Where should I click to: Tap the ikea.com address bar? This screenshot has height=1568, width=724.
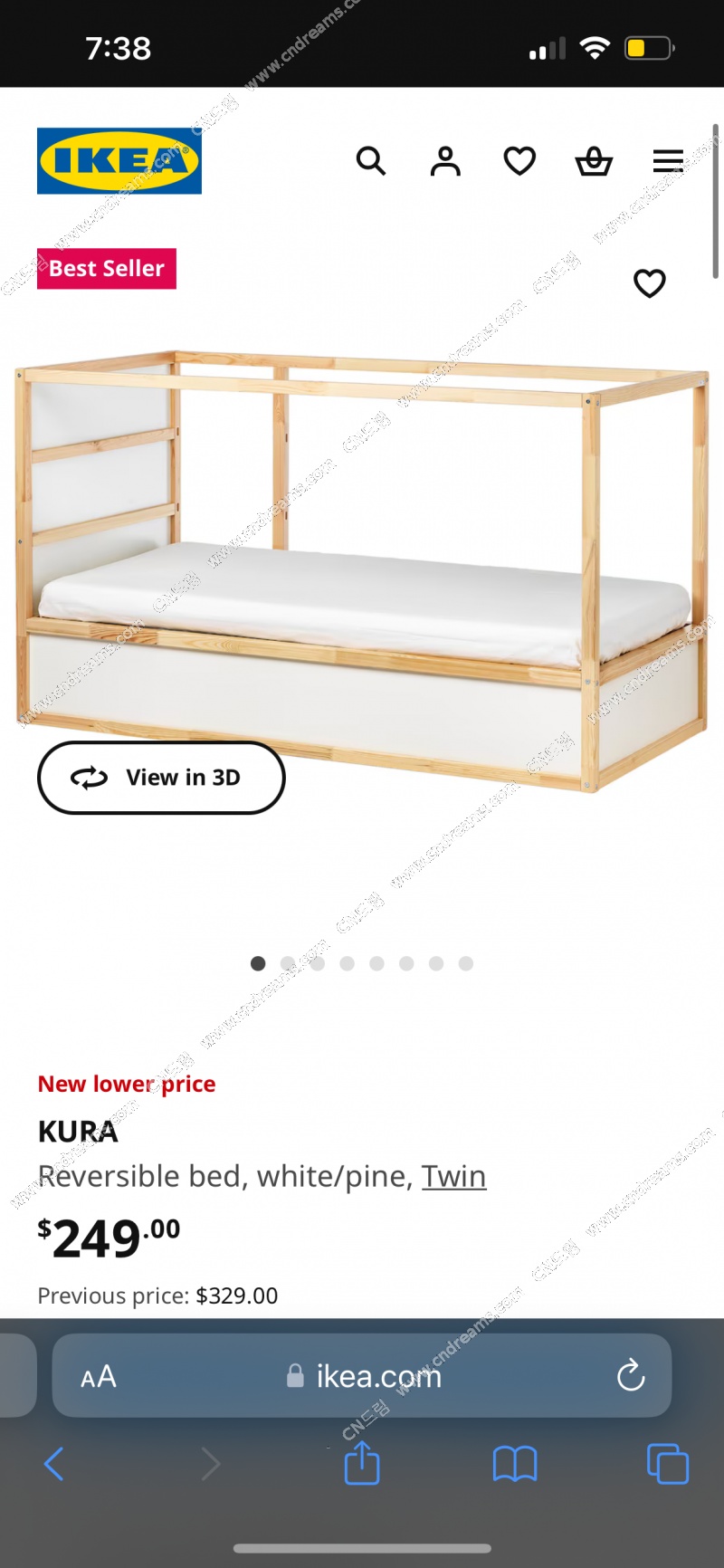click(362, 1376)
